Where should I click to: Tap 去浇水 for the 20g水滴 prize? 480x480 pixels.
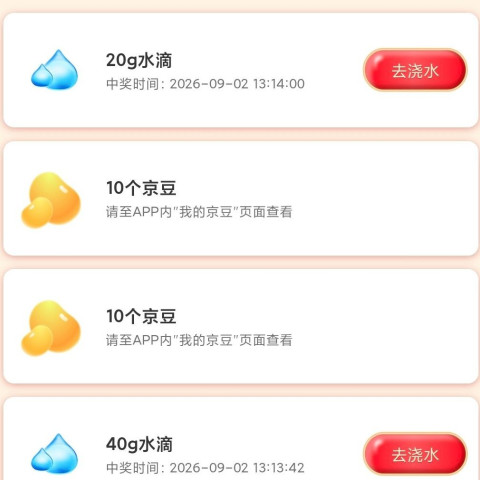tap(415, 70)
